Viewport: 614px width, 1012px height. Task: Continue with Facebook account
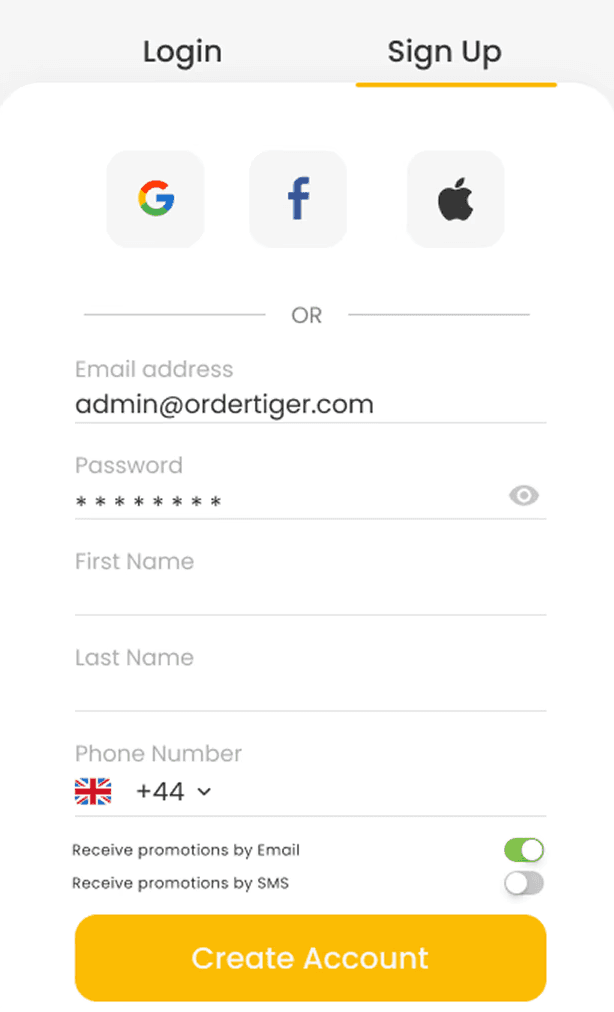(x=297, y=199)
